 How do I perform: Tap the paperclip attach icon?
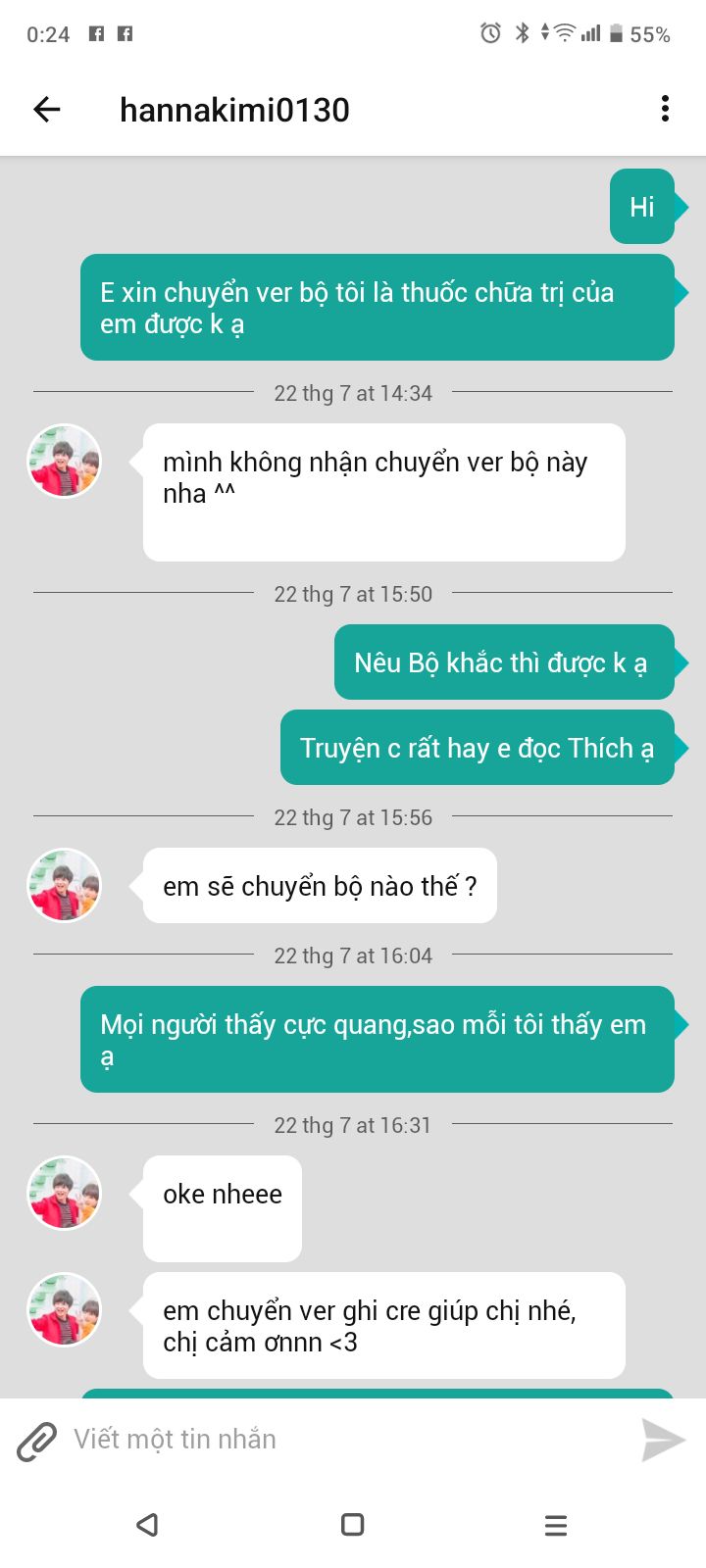coord(36,1441)
